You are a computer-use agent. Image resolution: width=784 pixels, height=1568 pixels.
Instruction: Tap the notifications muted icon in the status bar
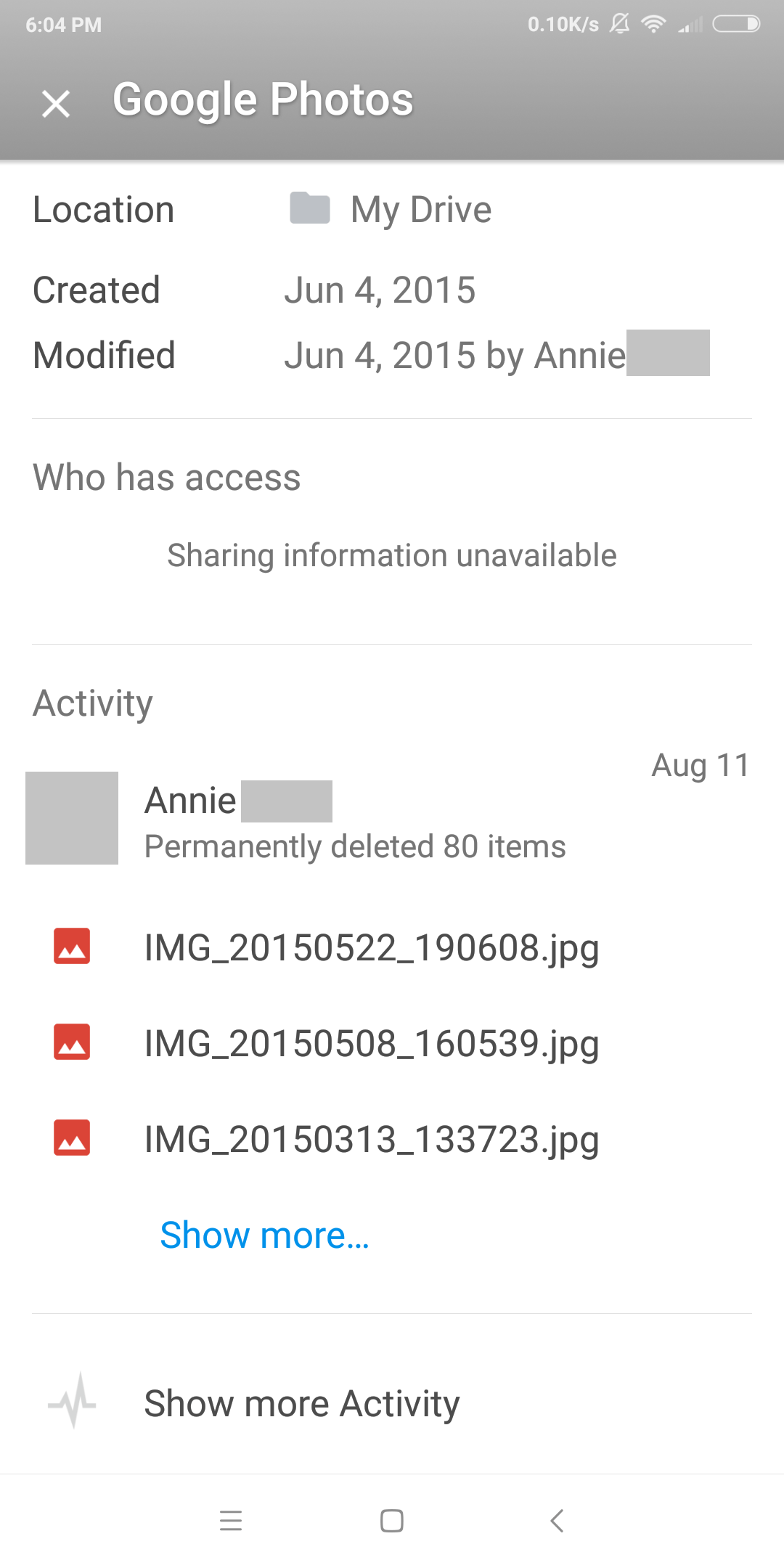[620, 24]
